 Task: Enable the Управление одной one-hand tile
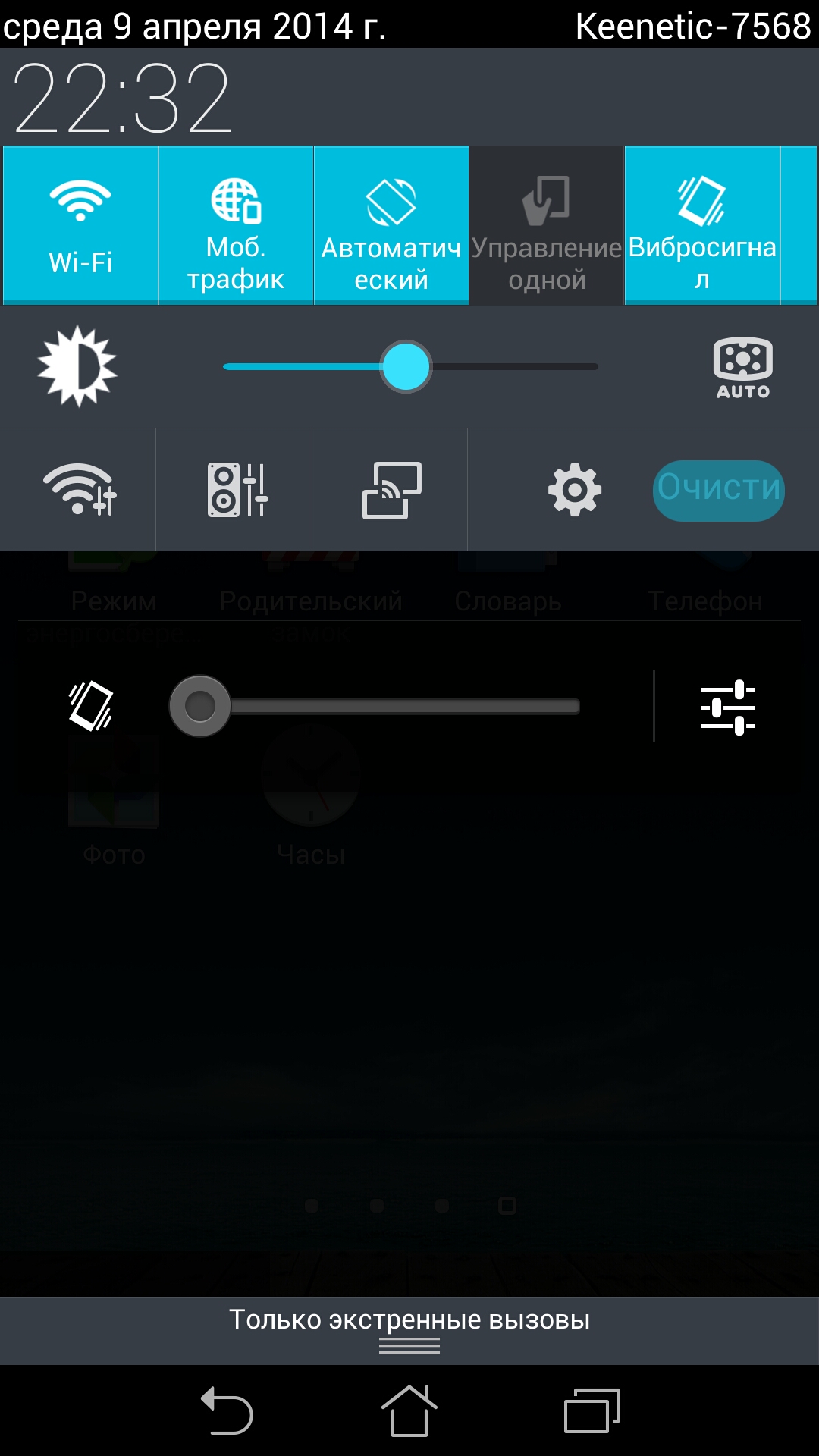coord(547,225)
